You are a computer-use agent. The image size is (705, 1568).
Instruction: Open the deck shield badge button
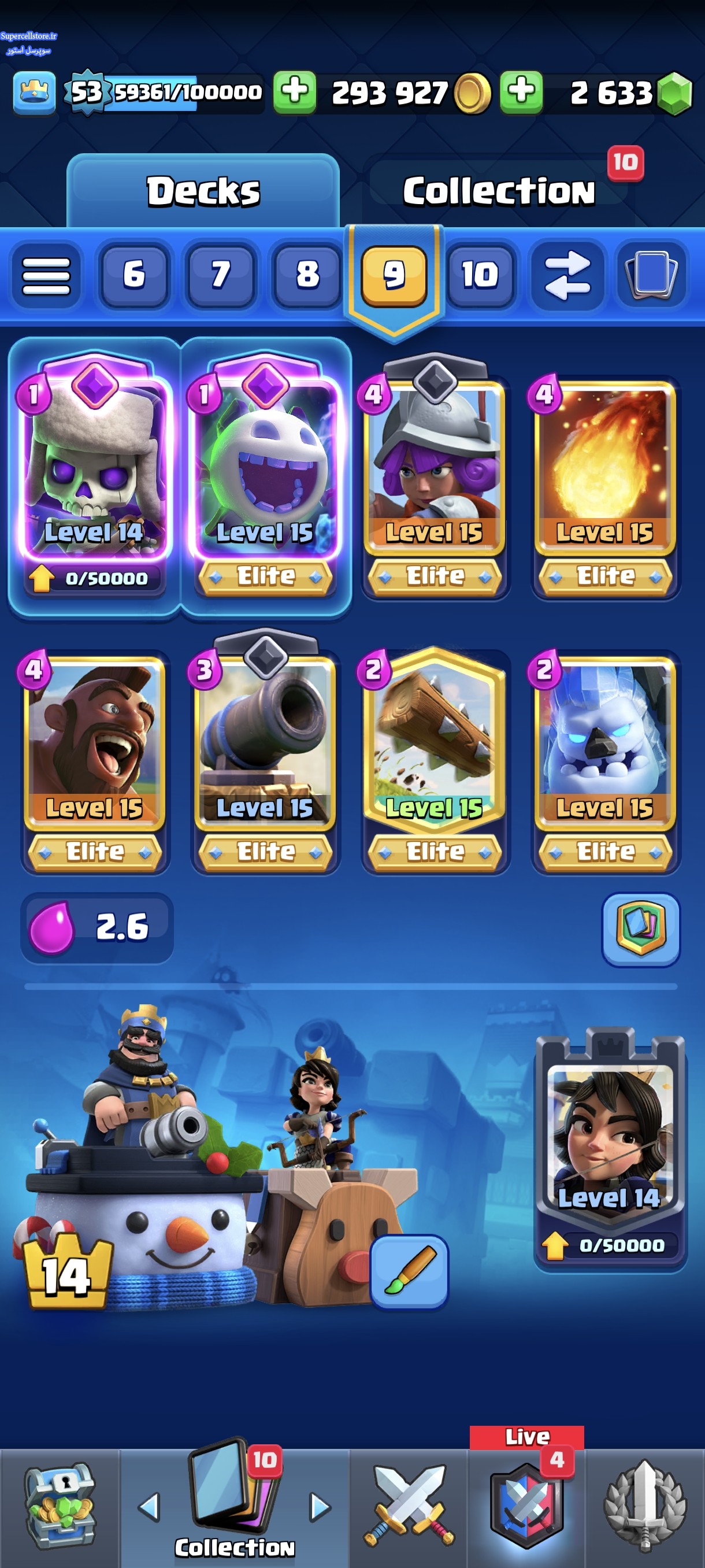coord(640,929)
